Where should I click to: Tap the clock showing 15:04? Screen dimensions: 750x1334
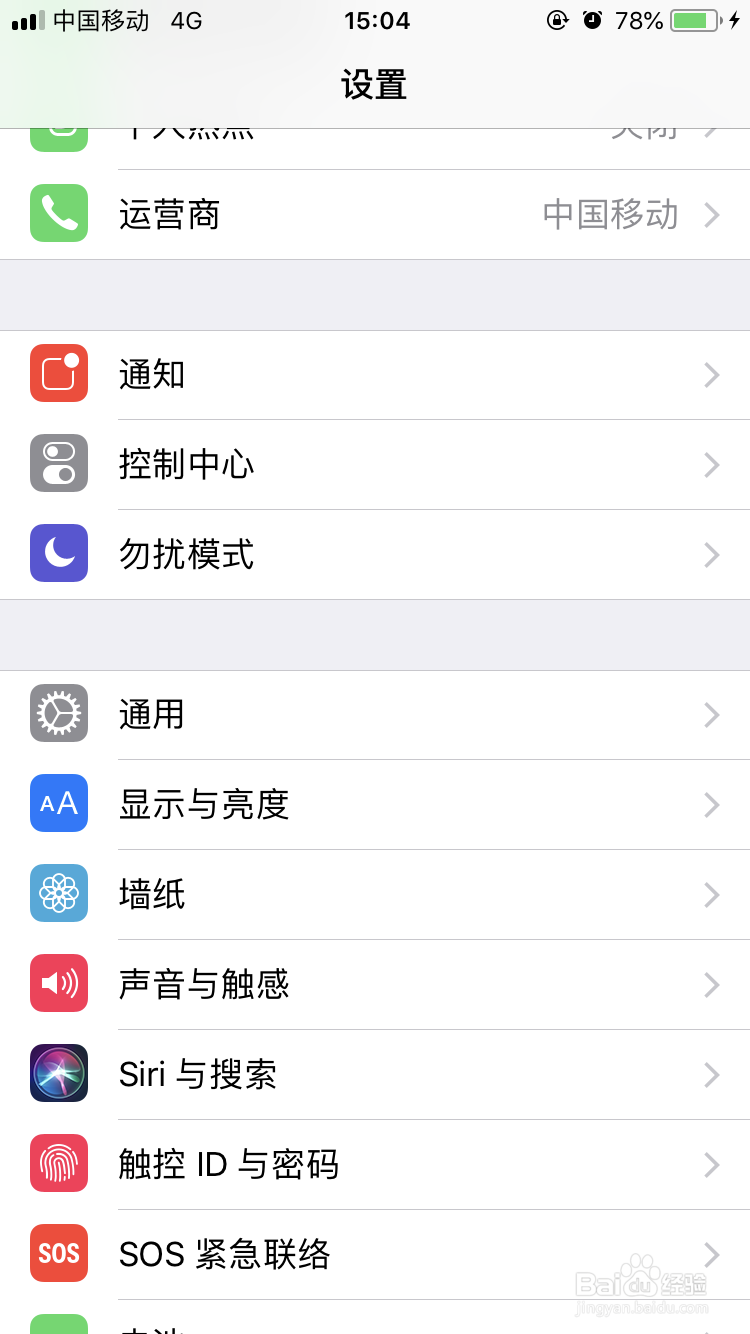pyautogui.click(x=378, y=20)
